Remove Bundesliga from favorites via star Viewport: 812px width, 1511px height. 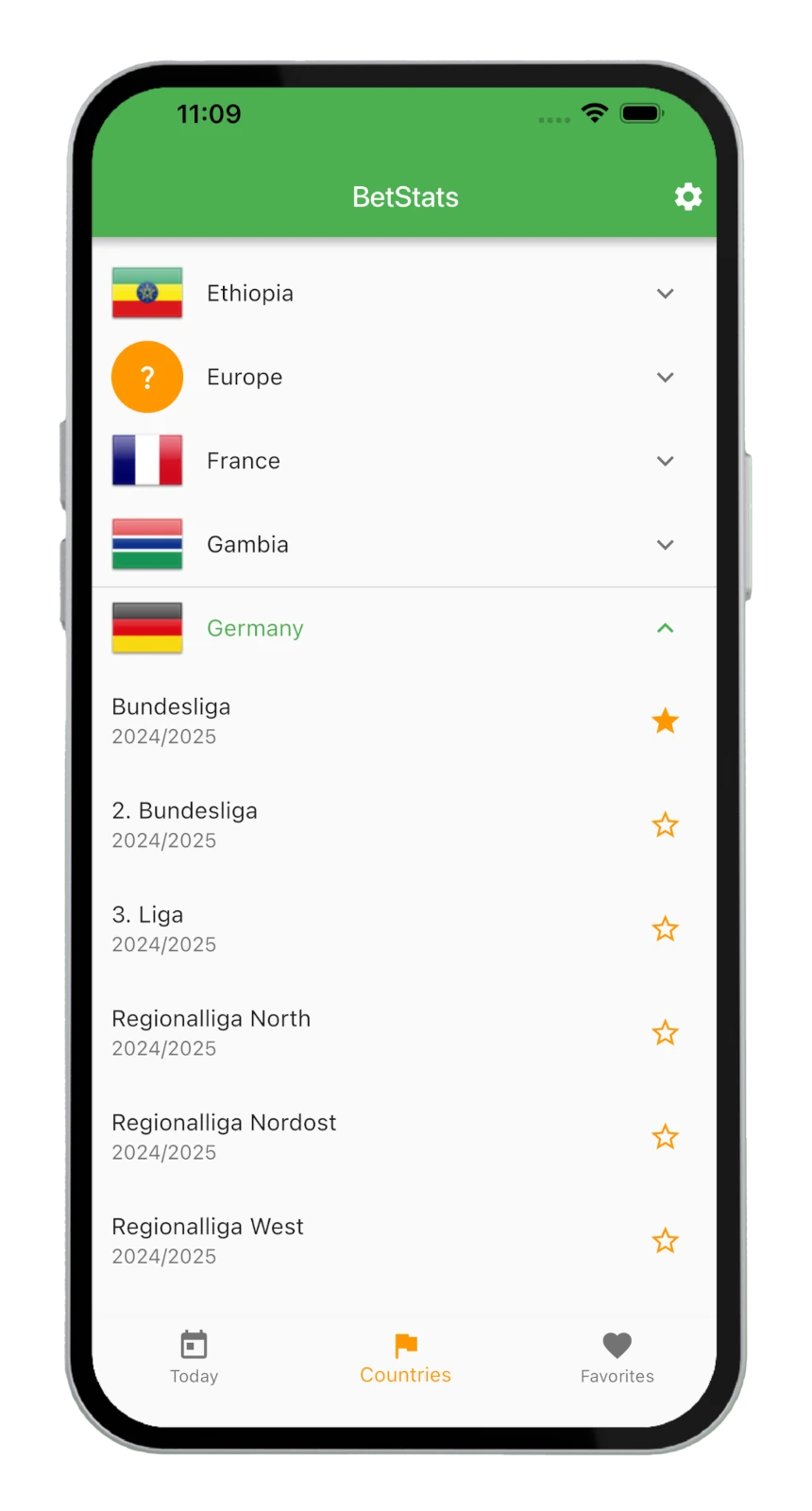pyautogui.click(x=665, y=722)
